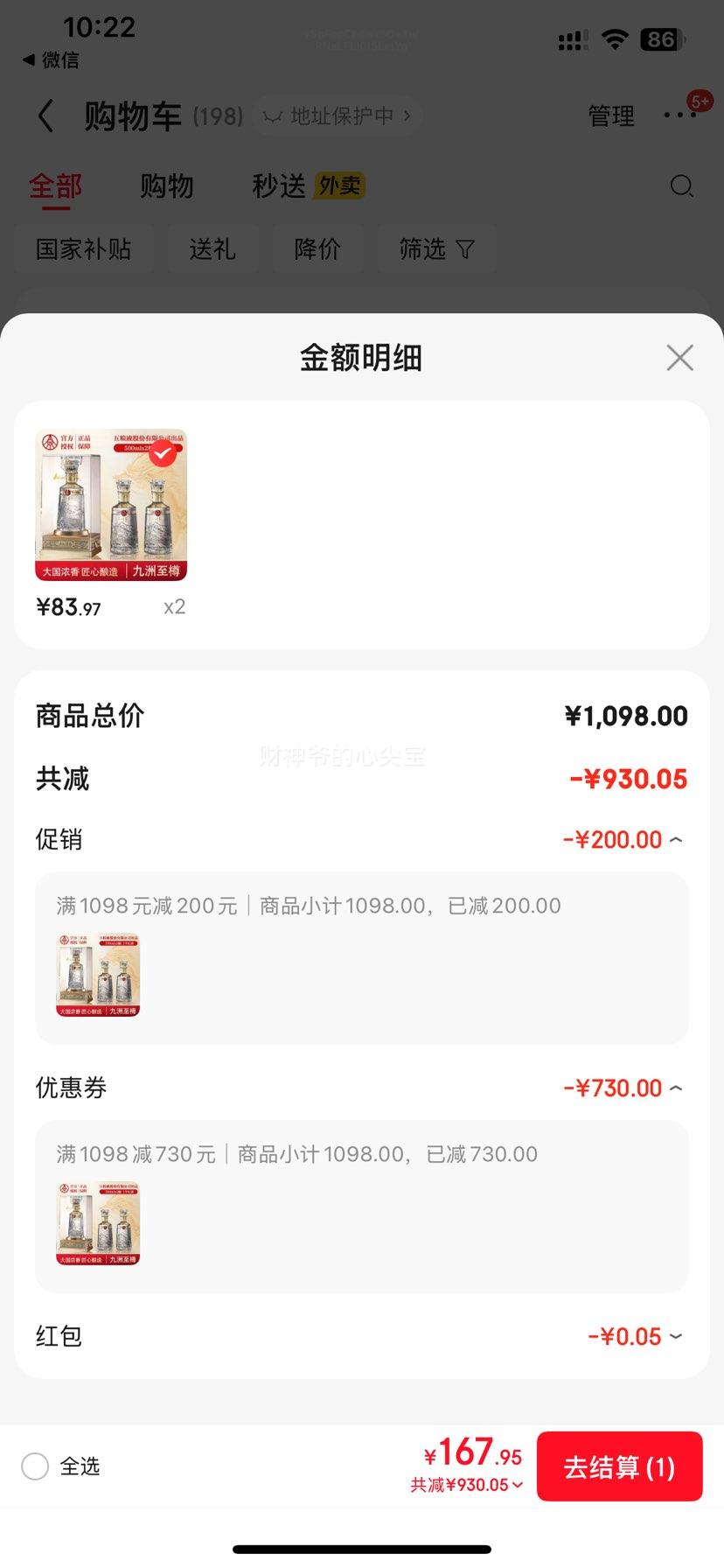Select the 全选 select-all radio button

coord(35,1466)
